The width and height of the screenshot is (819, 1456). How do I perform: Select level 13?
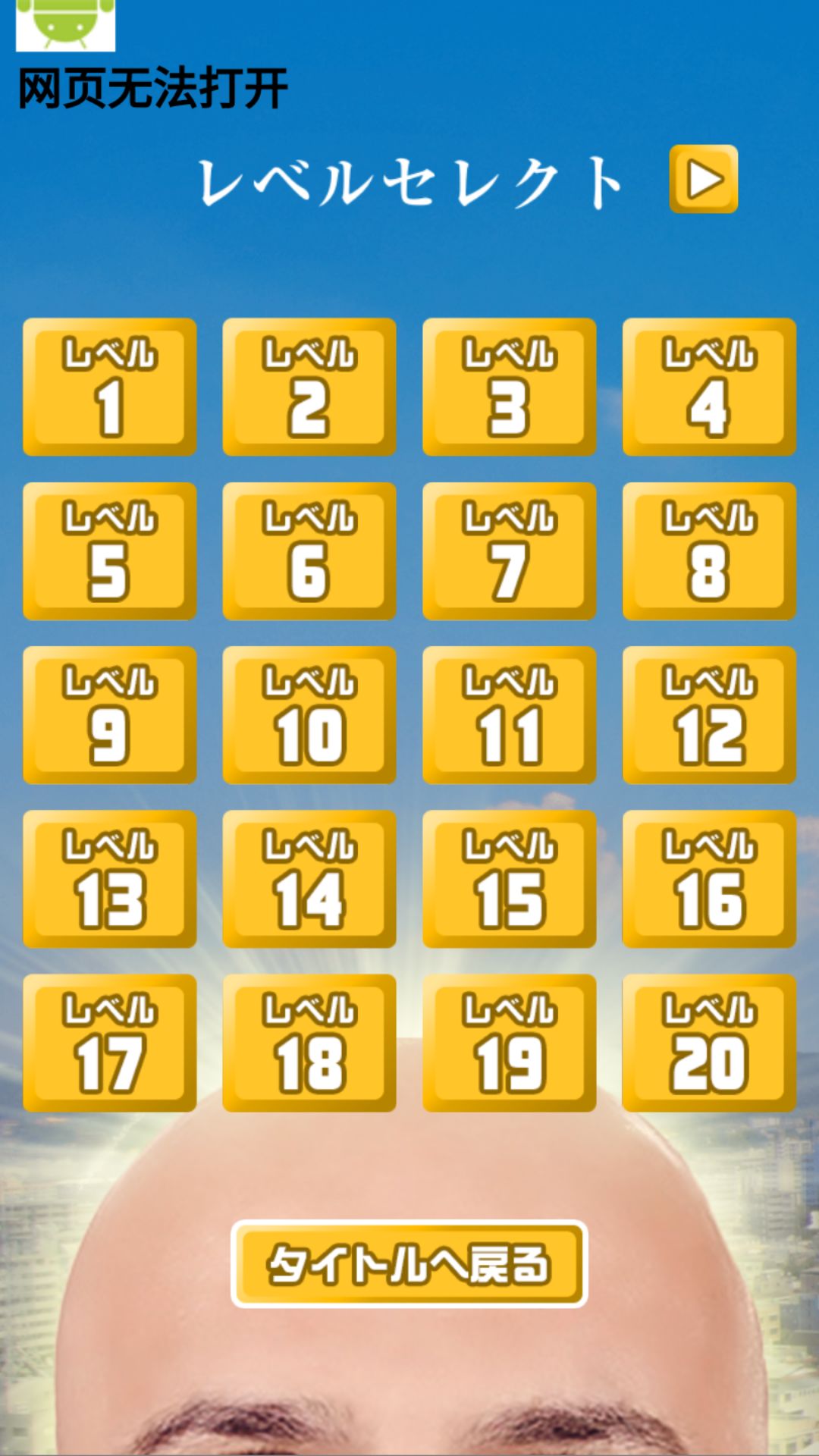pos(110,879)
